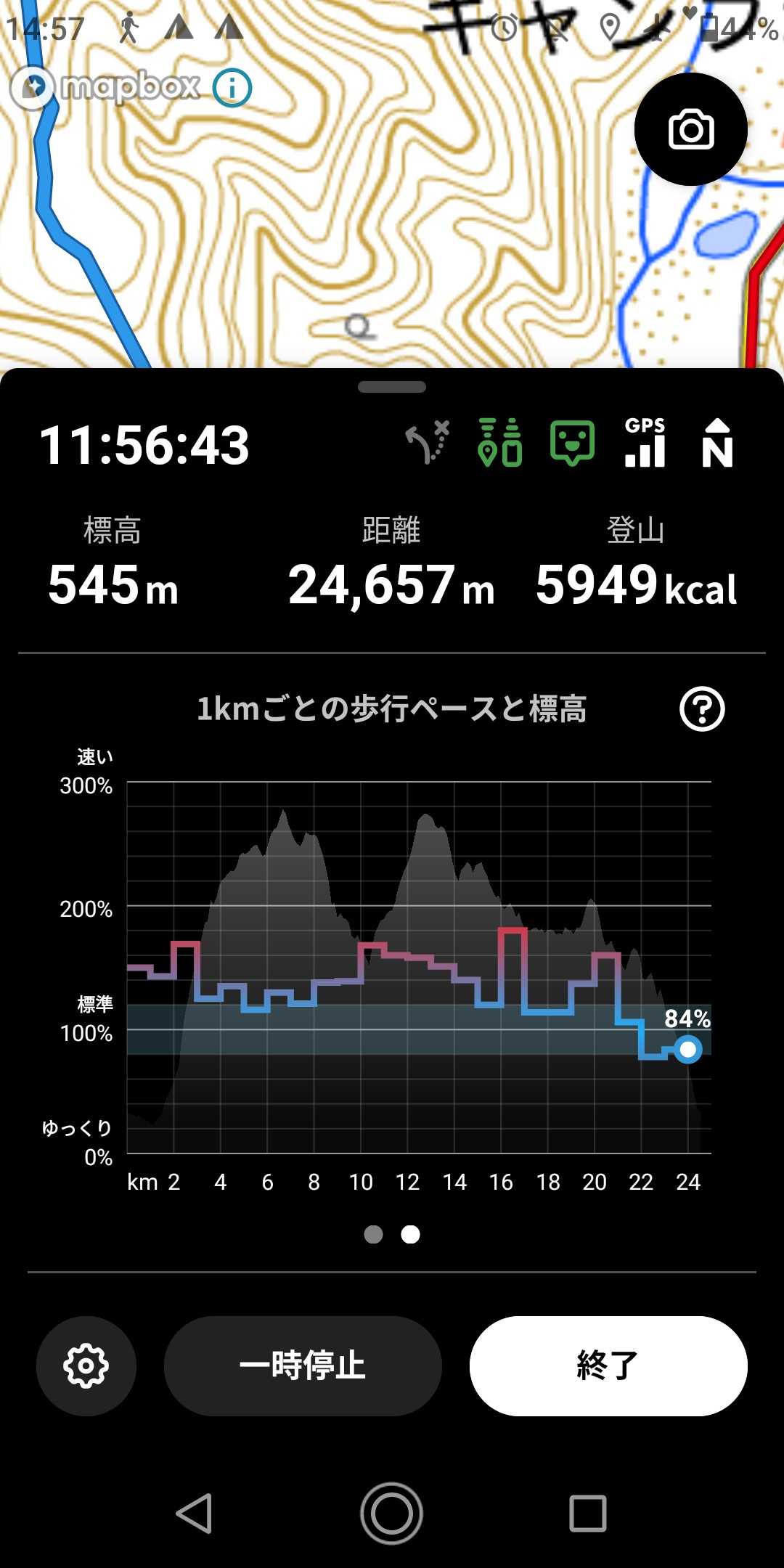
Task: Pause the activity with 一時停止
Action: pyautogui.click(x=303, y=1365)
